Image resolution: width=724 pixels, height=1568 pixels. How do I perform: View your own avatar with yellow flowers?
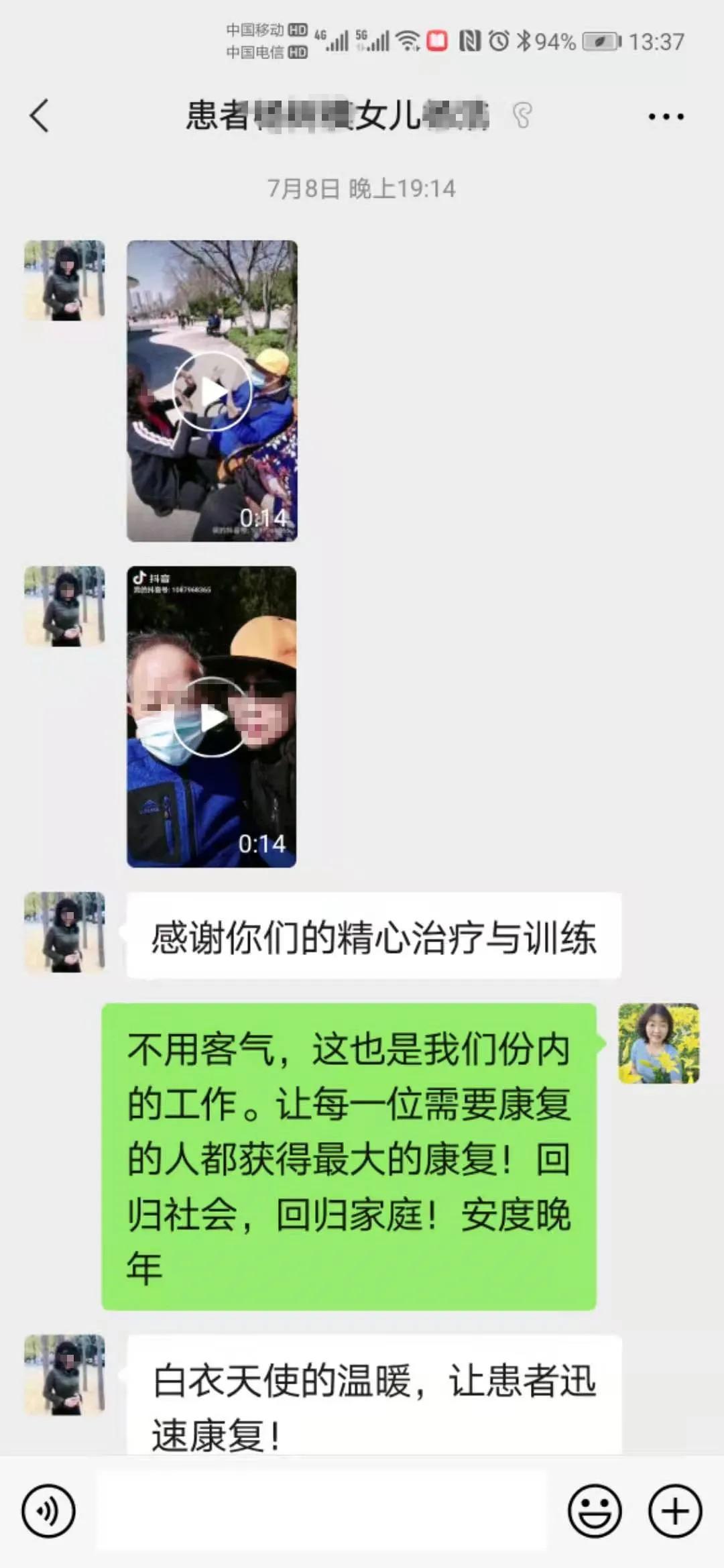pyautogui.click(x=658, y=1043)
